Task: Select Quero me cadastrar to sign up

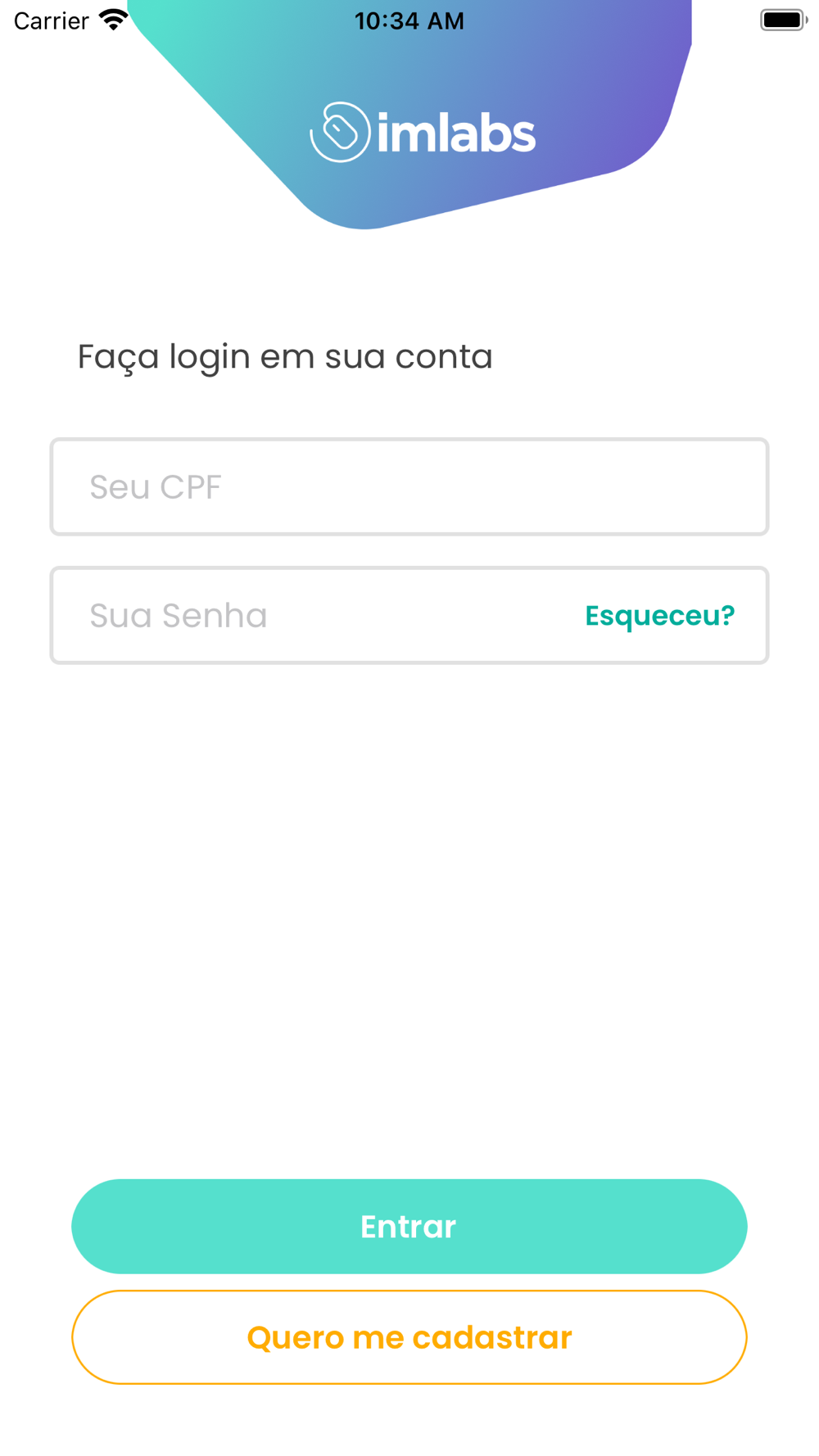Action: [x=409, y=1337]
